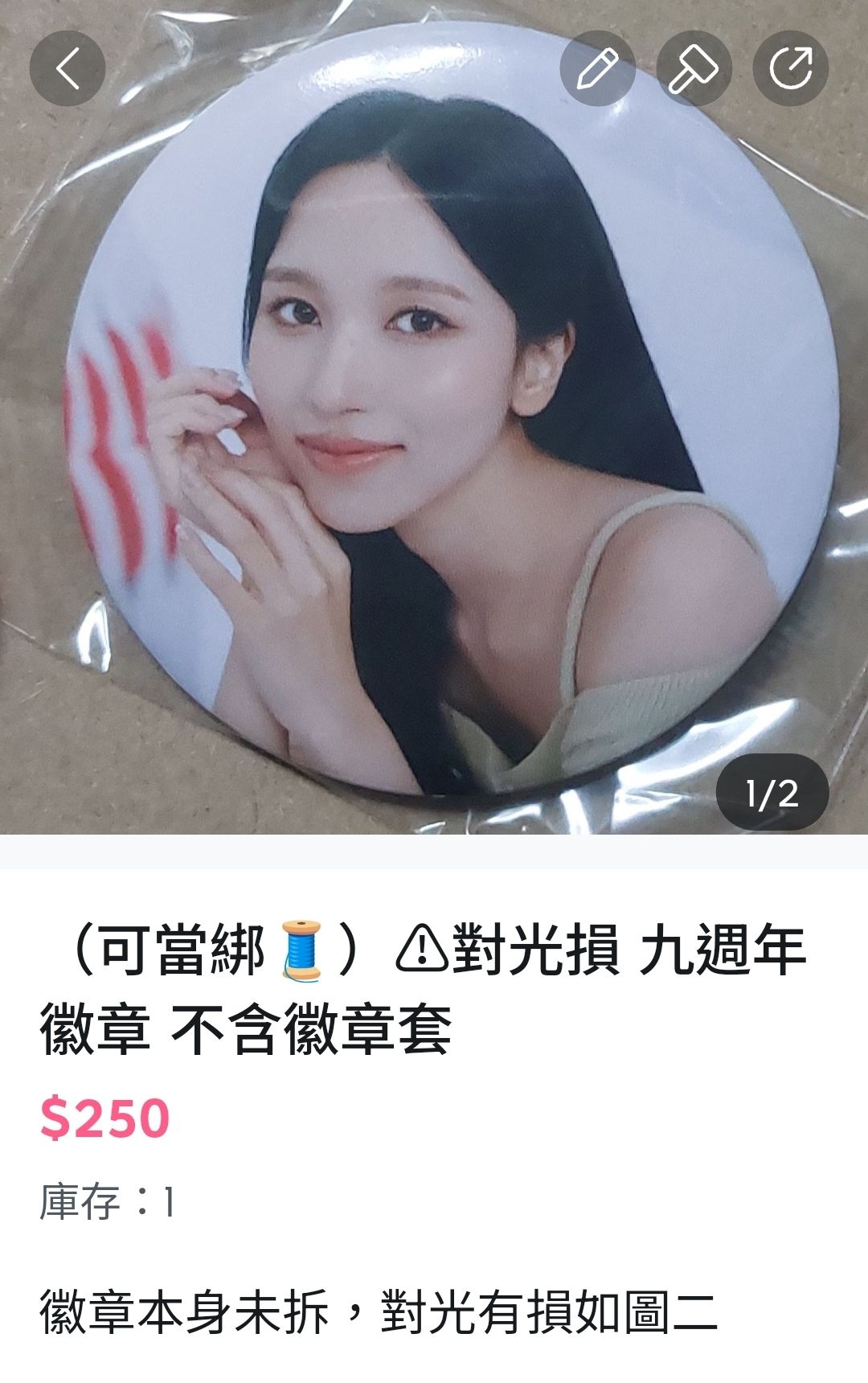The image size is (868, 1383).
Task: Edit this listing with the pencil icon
Action: pyautogui.click(x=597, y=68)
